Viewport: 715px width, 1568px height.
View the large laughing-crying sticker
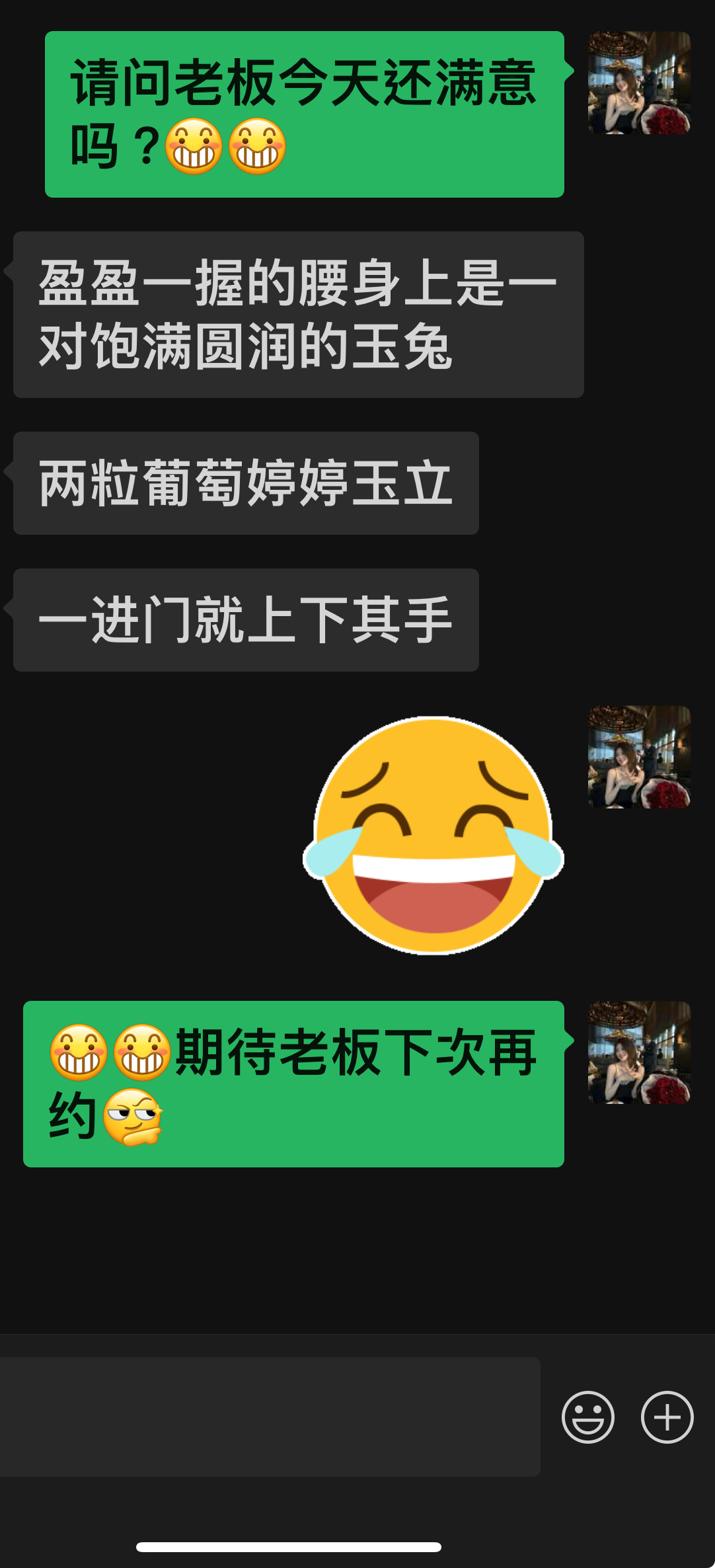tap(433, 836)
